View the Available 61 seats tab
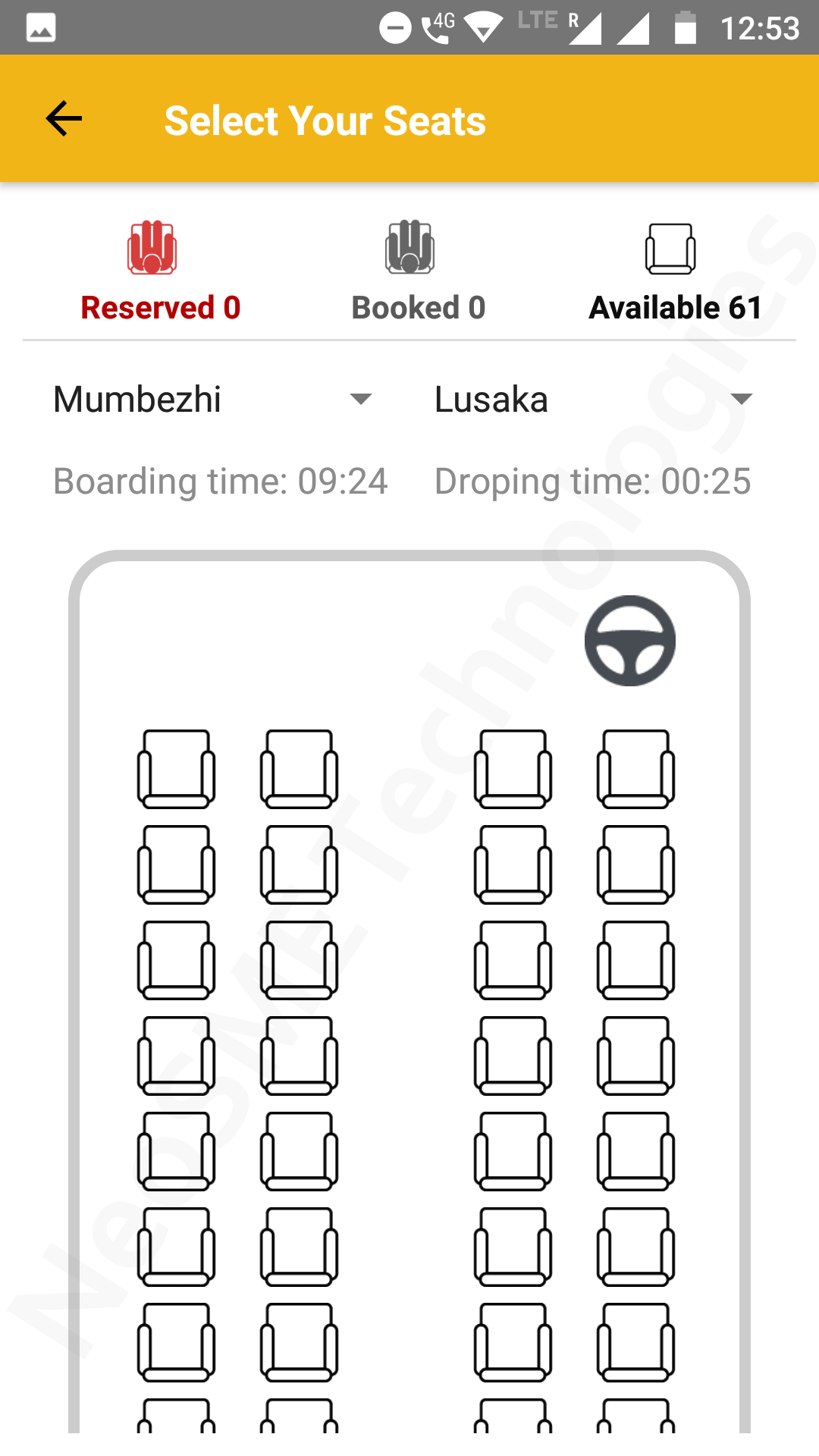The height and width of the screenshot is (1456, 819). [675, 307]
